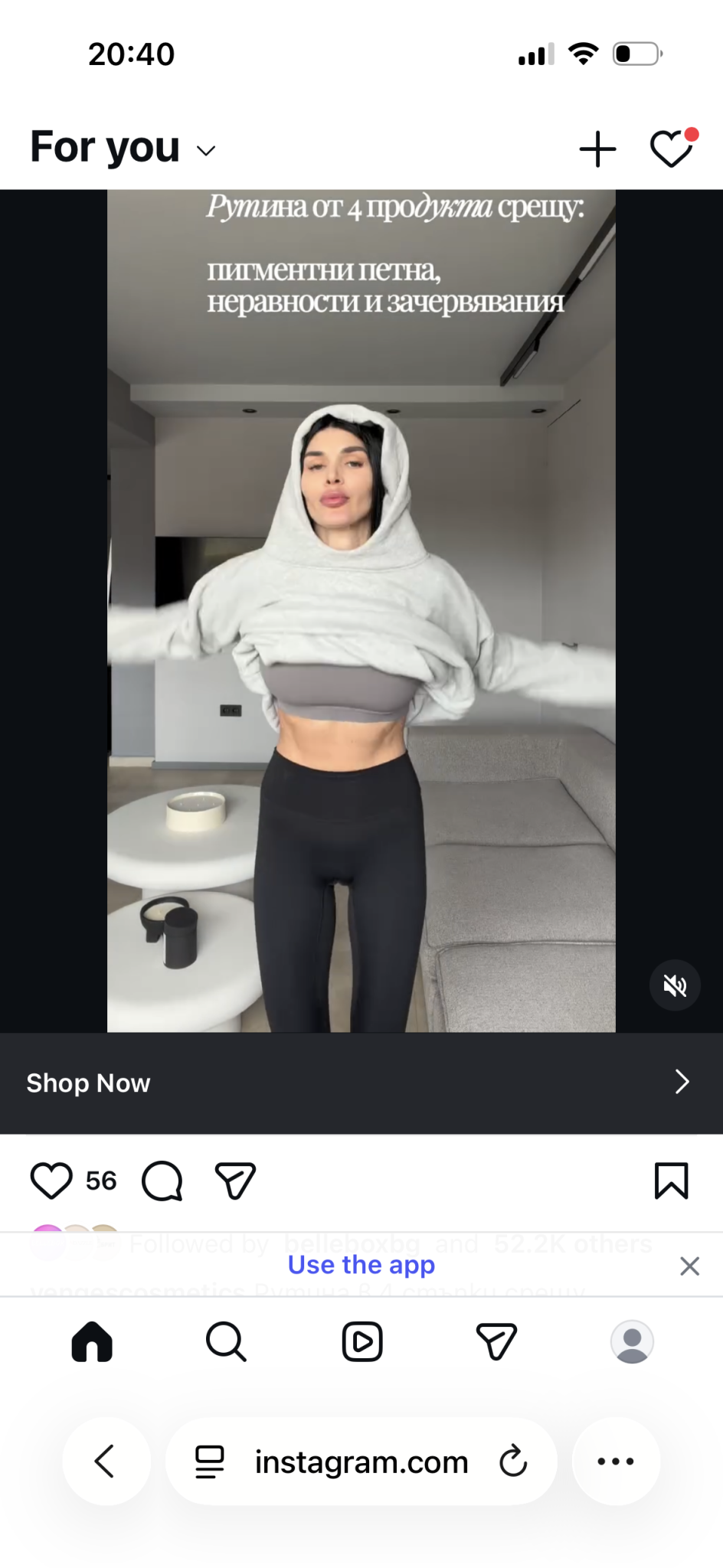Reload the instagram.com page
723x1568 pixels.
tap(512, 1462)
